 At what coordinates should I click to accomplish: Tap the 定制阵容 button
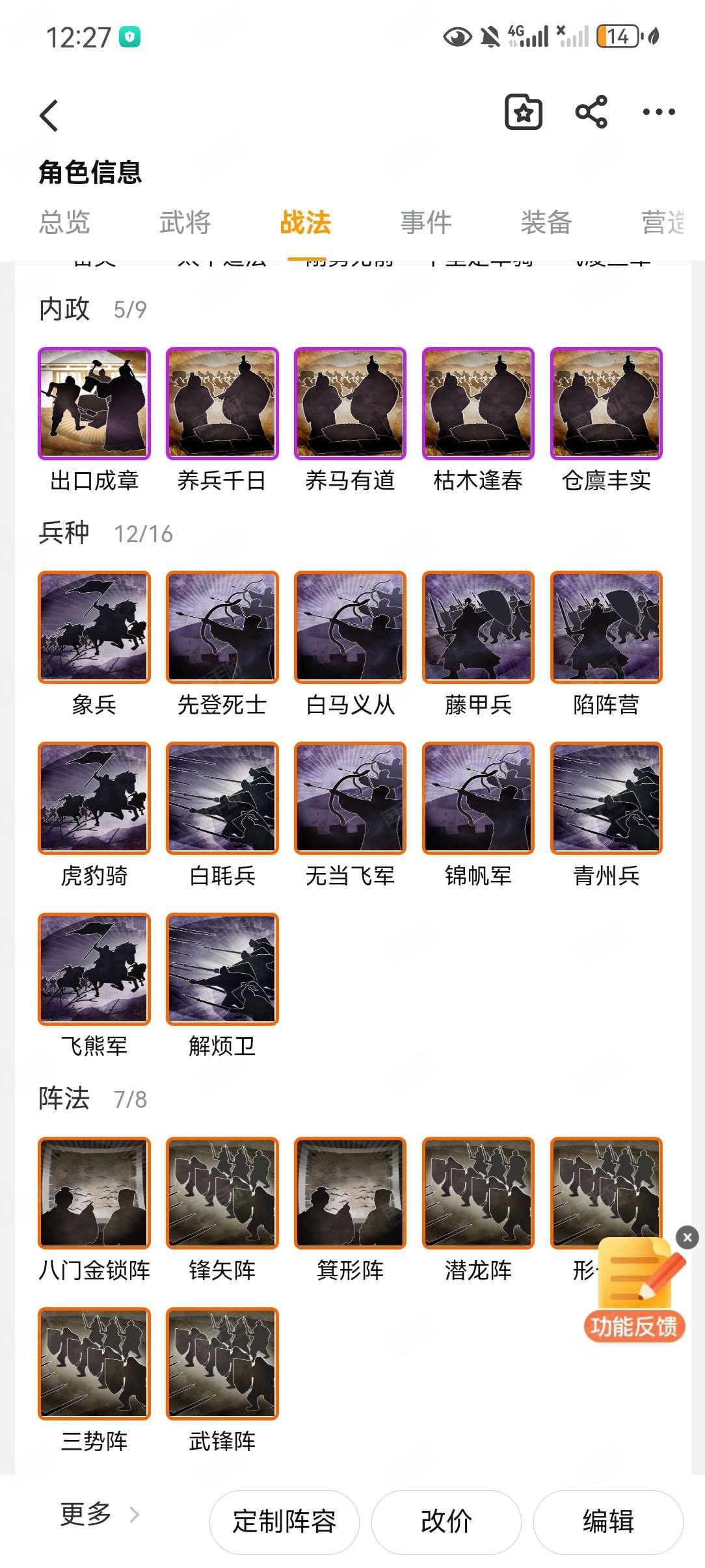[284, 1522]
